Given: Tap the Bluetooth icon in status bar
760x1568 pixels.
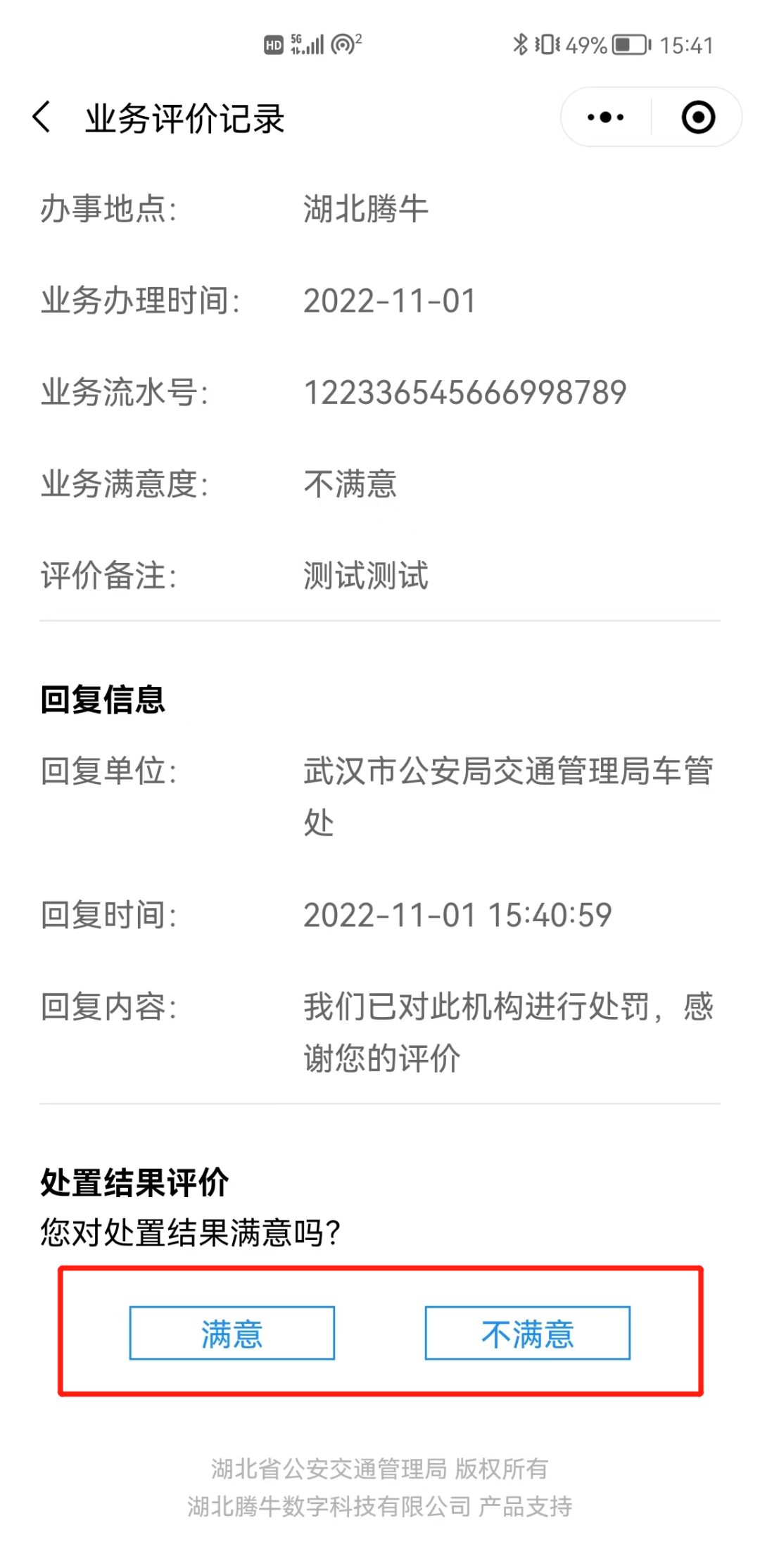Looking at the screenshot, I should [520, 44].
